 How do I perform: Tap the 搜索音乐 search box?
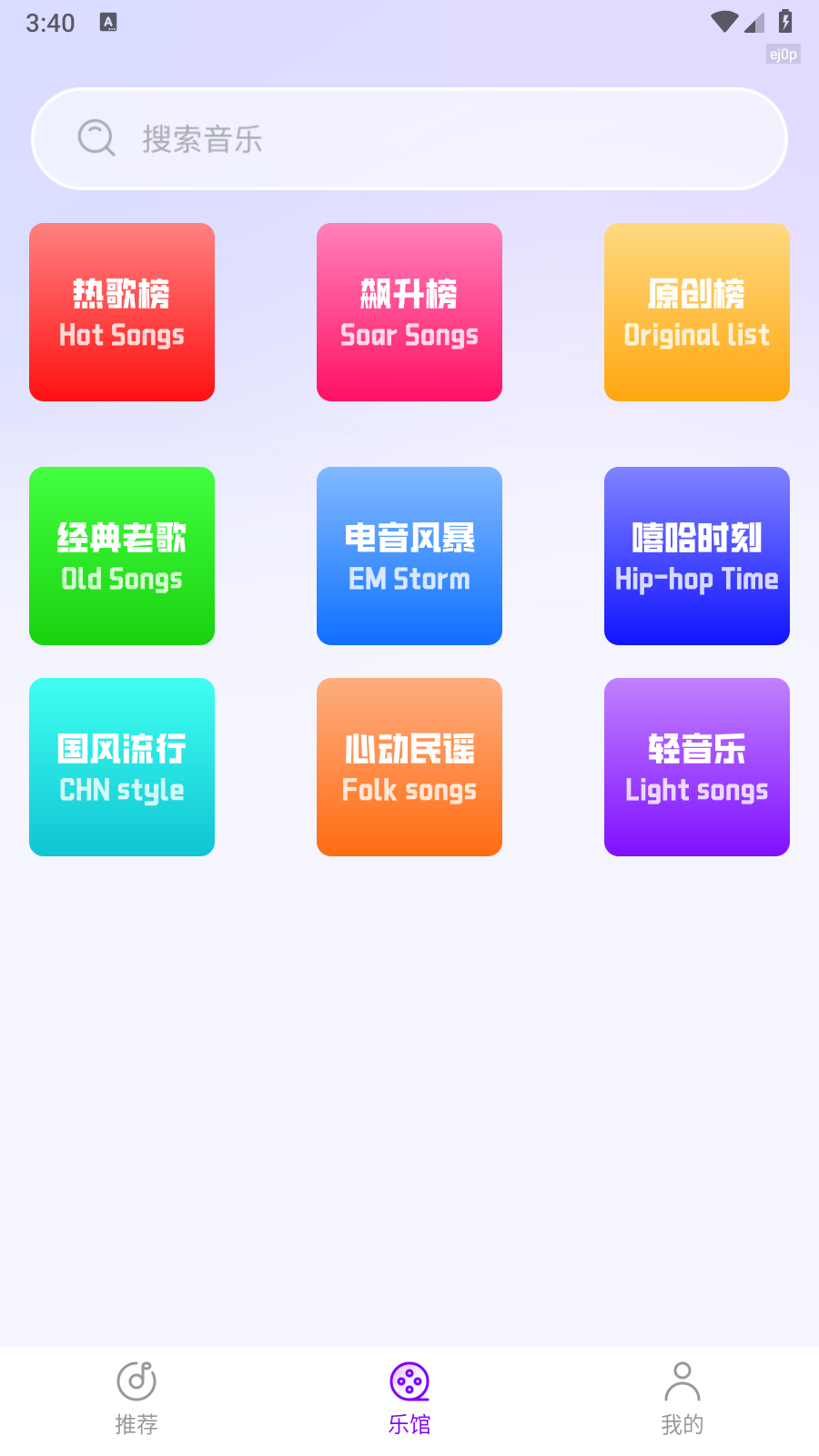(x=409, y=139)
